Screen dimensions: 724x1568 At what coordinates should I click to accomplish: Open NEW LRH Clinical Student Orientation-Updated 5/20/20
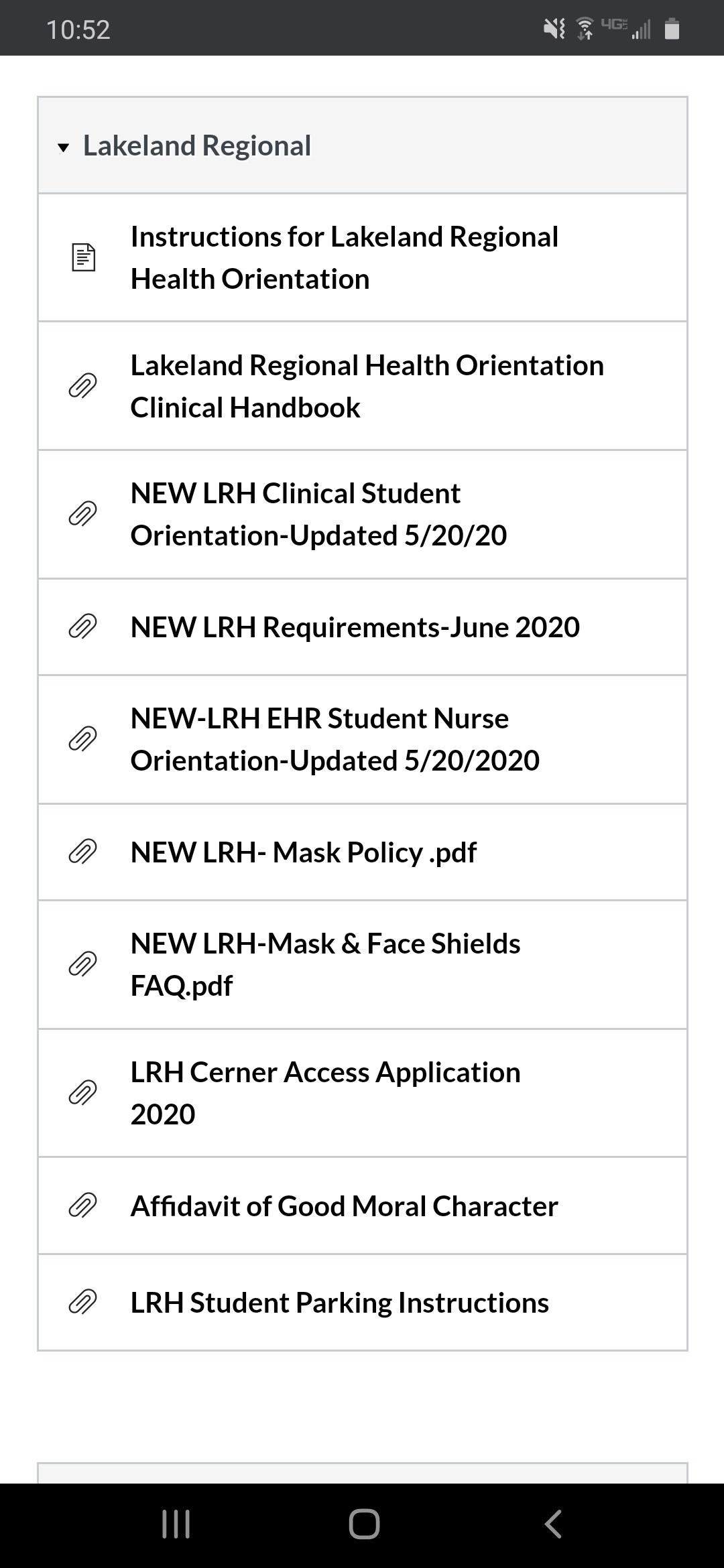point(363,515)
